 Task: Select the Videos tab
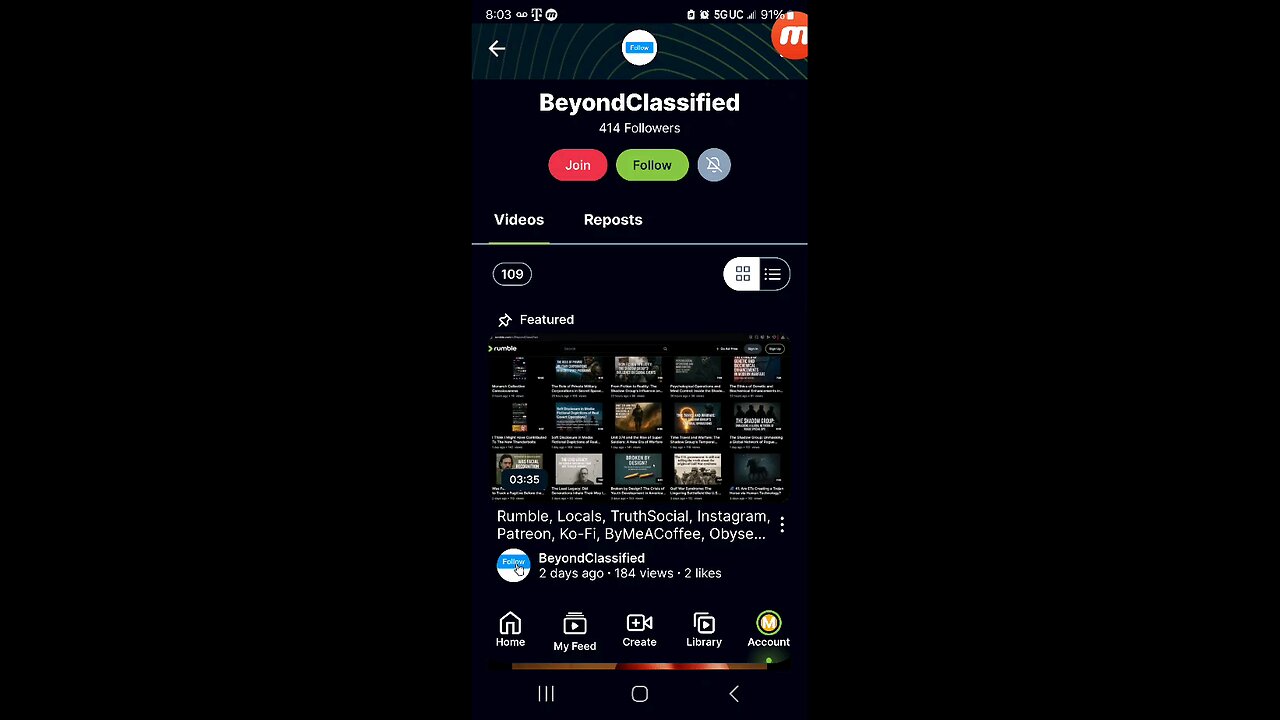519,220
